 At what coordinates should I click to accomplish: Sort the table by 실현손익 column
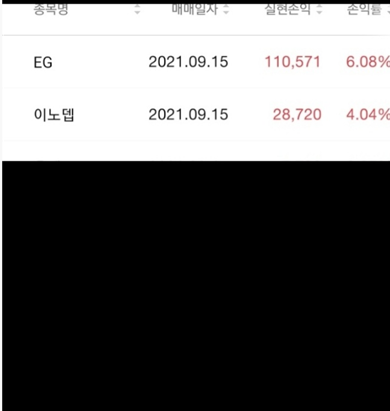[x=319, y=10]
